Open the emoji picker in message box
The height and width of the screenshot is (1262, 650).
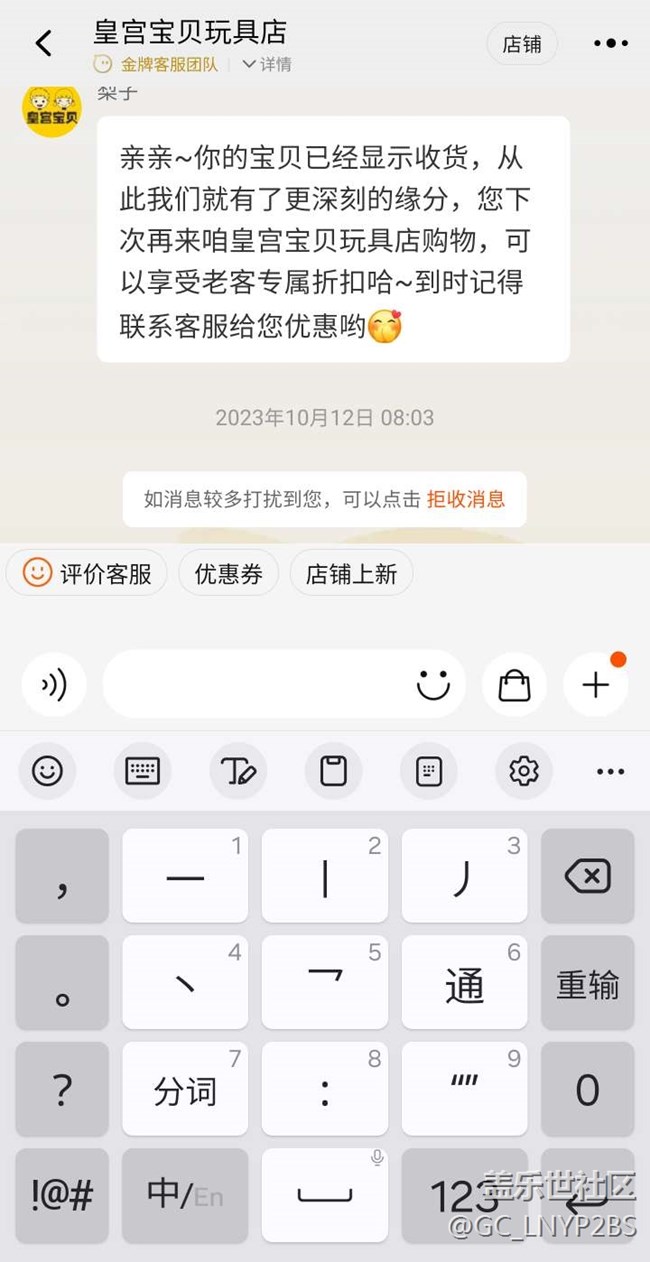(434, 684)
